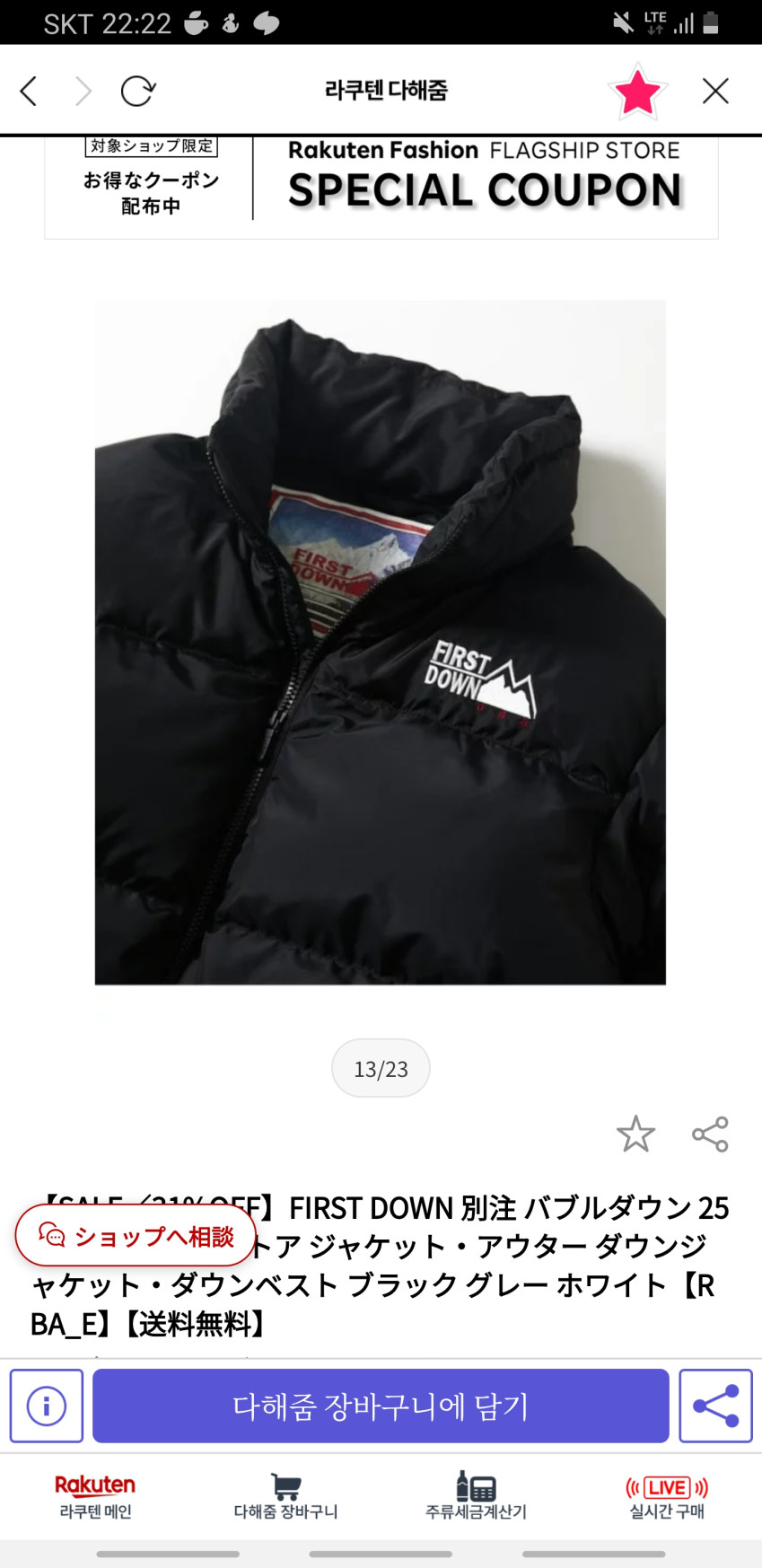Viewport: 762px width, 1568px height.
Task: Reload the current page
Action: (x=137, y=91)
